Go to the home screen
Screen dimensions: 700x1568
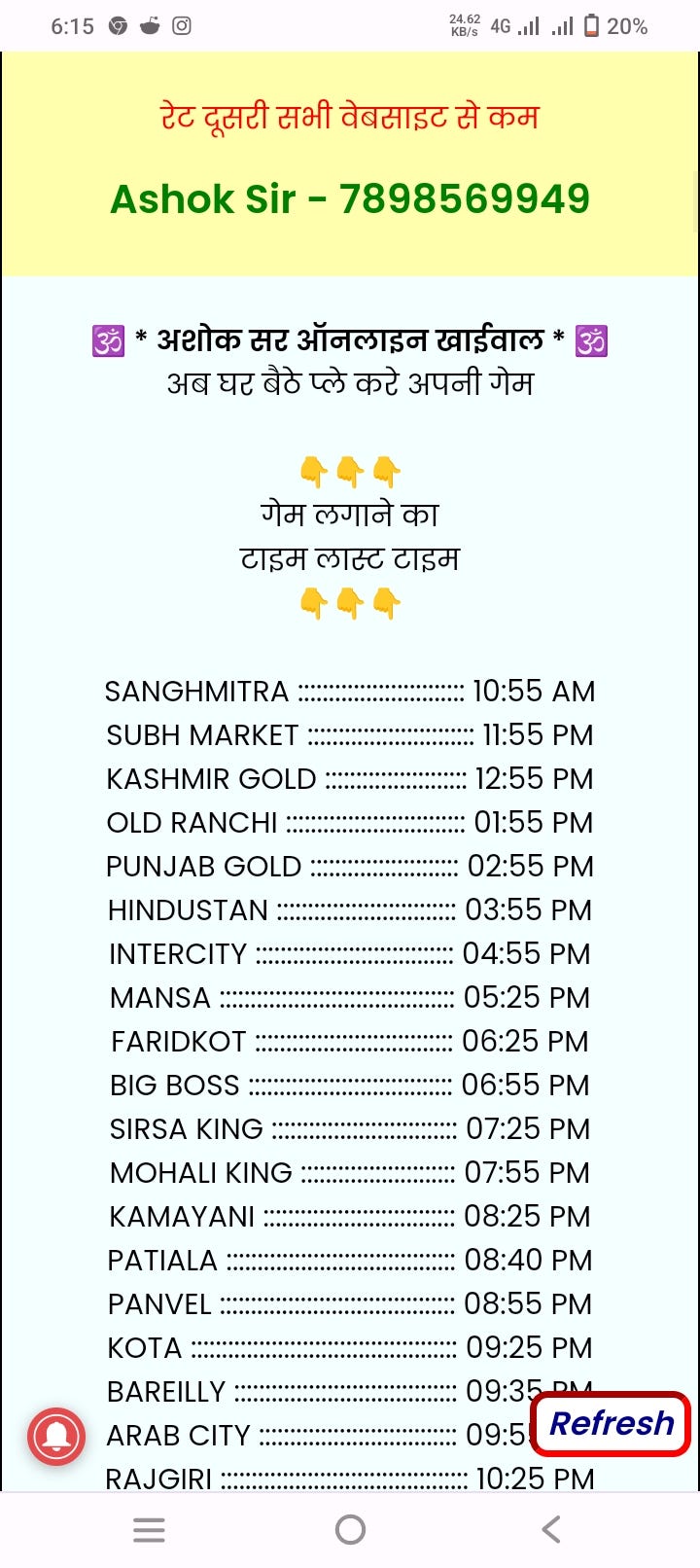tap(350, 1530)
